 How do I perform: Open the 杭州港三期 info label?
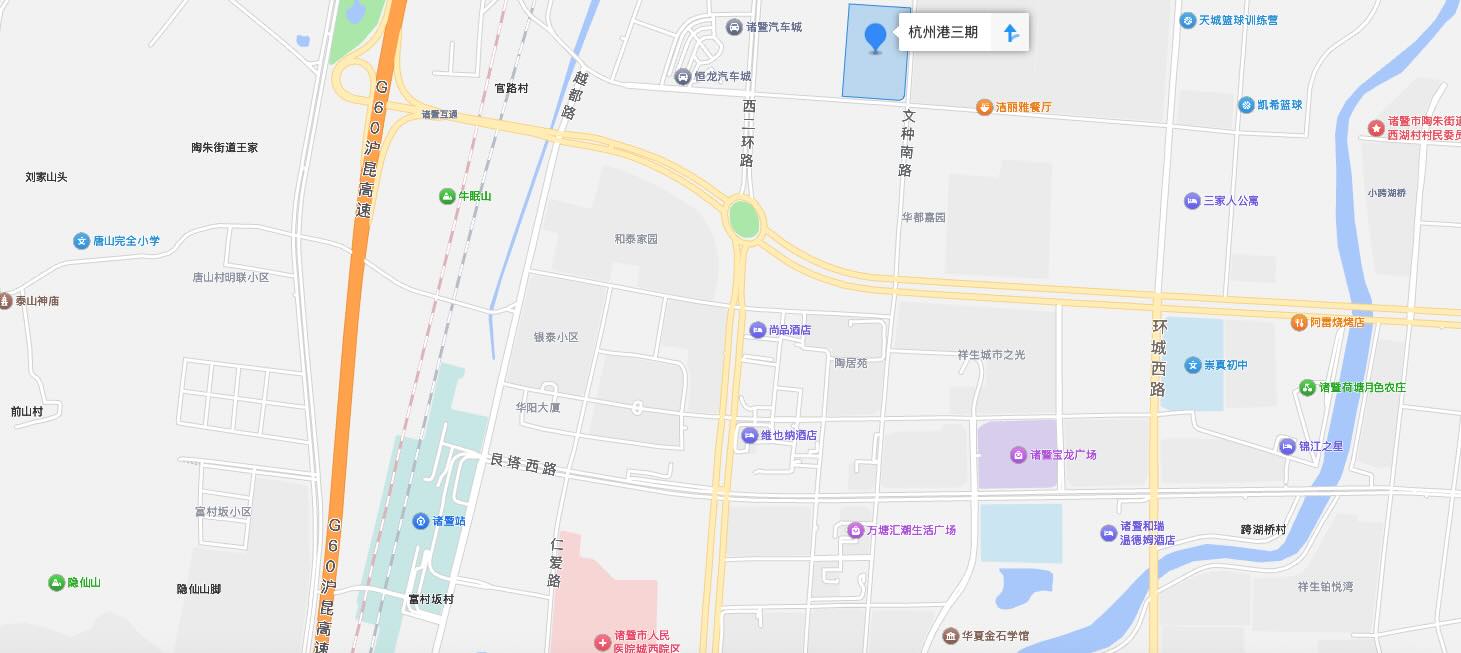coord(942,32)
